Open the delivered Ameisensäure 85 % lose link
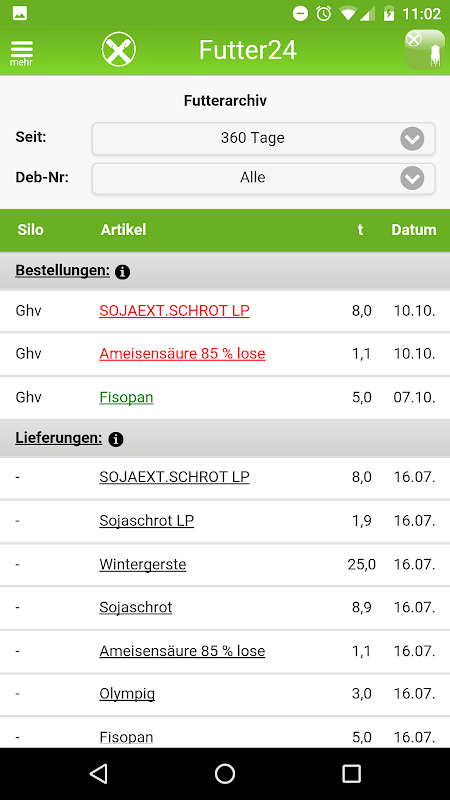Image resolution: width=450 pixels, height=800 pixels. point(182,651)
